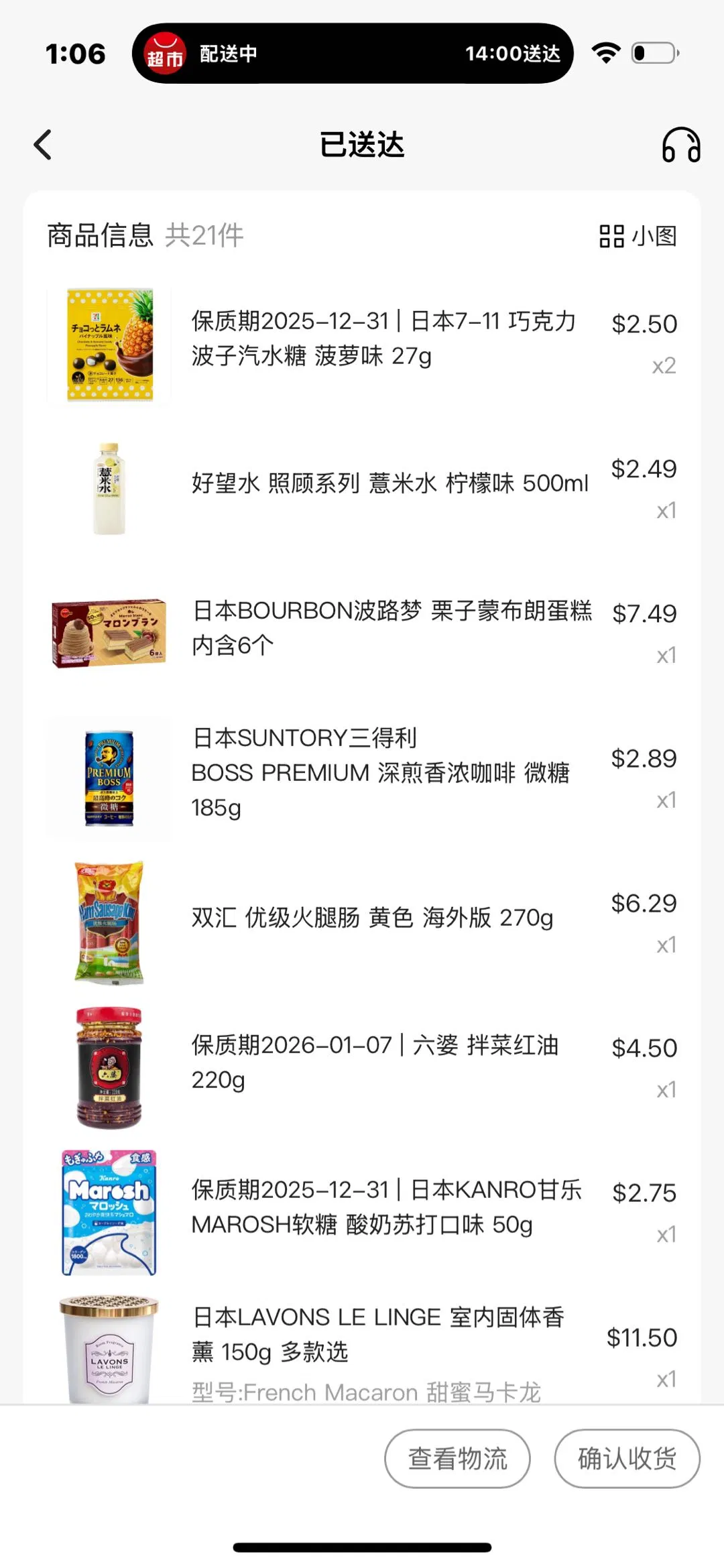
Task: Open SUNTORY BOSS PREMIUM coffee item
Action: tap(380, 772)
